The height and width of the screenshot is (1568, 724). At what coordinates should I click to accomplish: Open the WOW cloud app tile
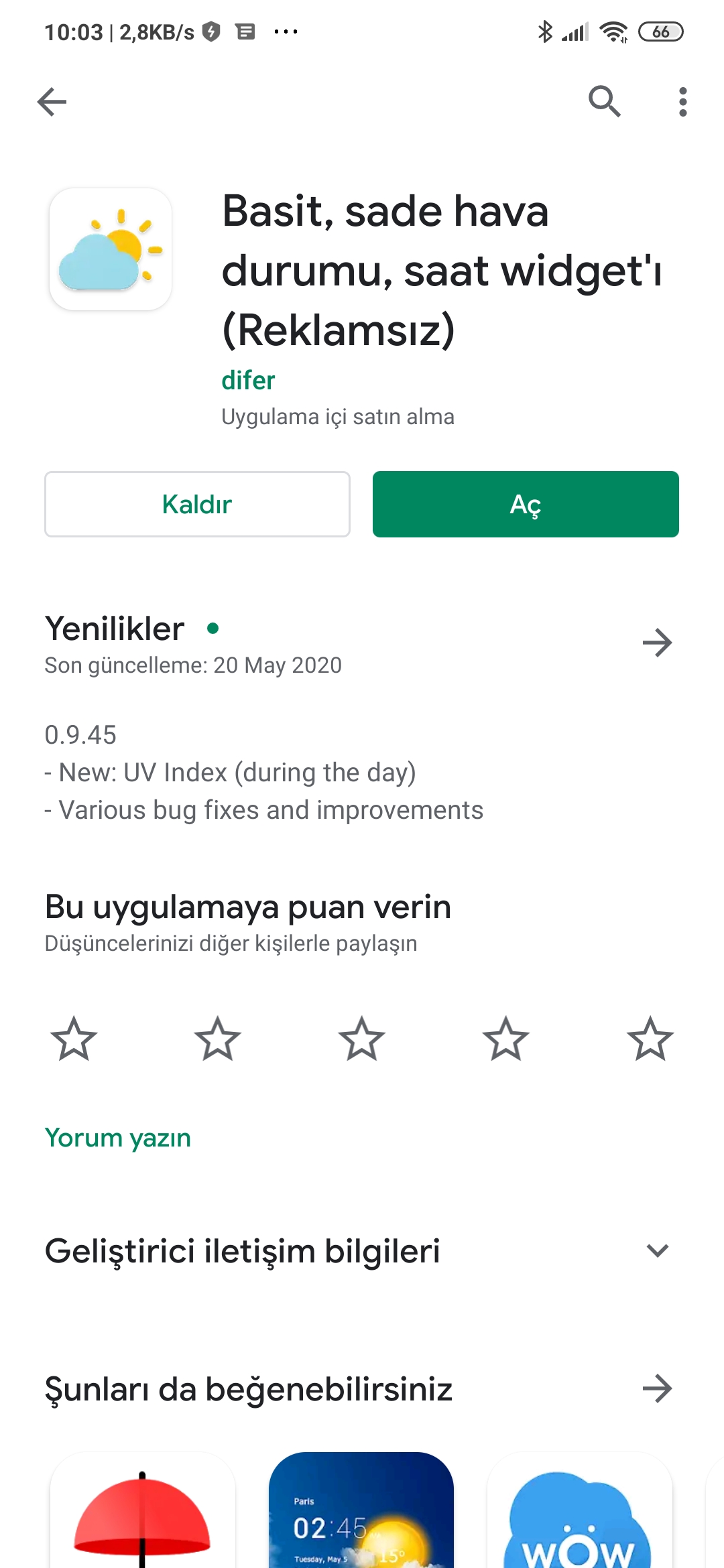(x=580, y=1510)
